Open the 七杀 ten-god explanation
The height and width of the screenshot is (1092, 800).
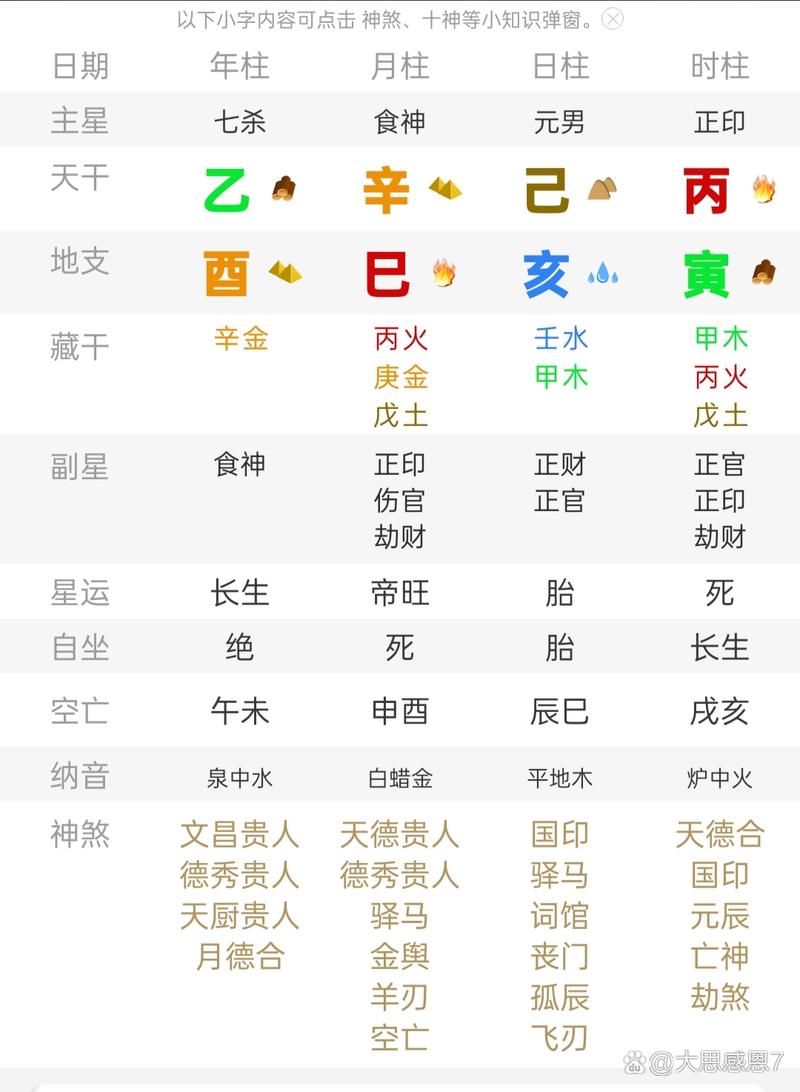coord(240,122)
